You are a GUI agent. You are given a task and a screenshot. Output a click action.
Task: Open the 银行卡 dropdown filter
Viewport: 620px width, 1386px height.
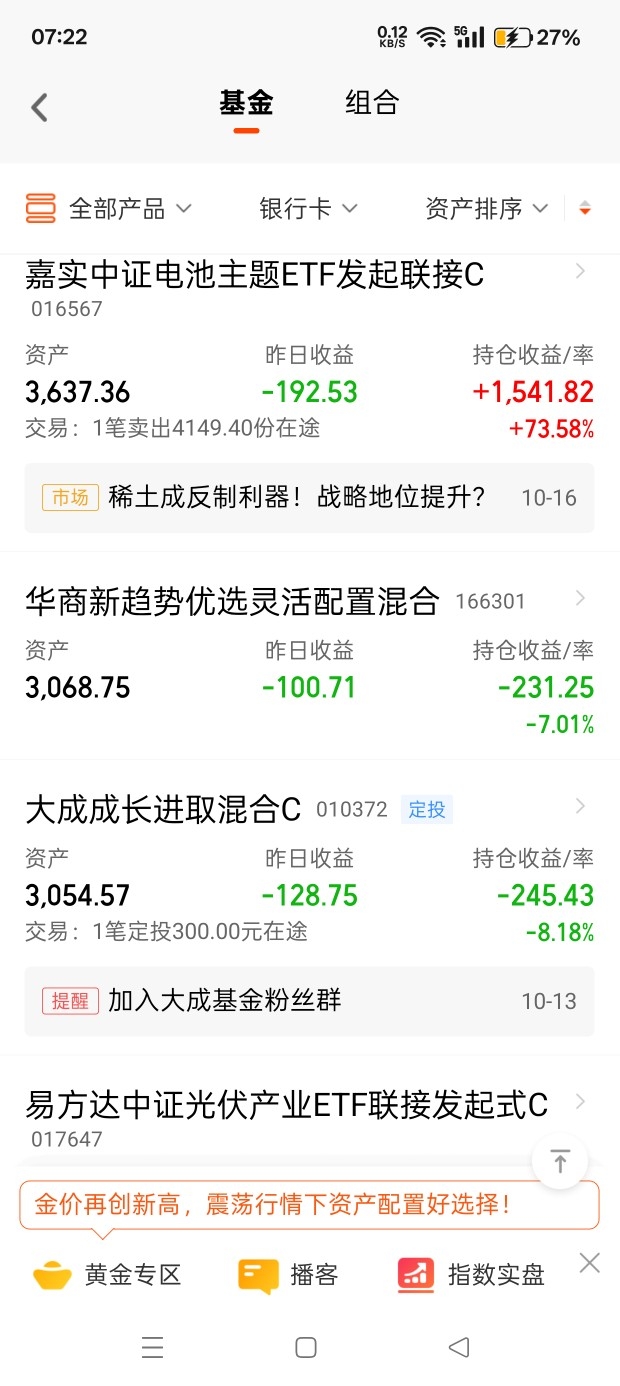[x=308, y=209]
